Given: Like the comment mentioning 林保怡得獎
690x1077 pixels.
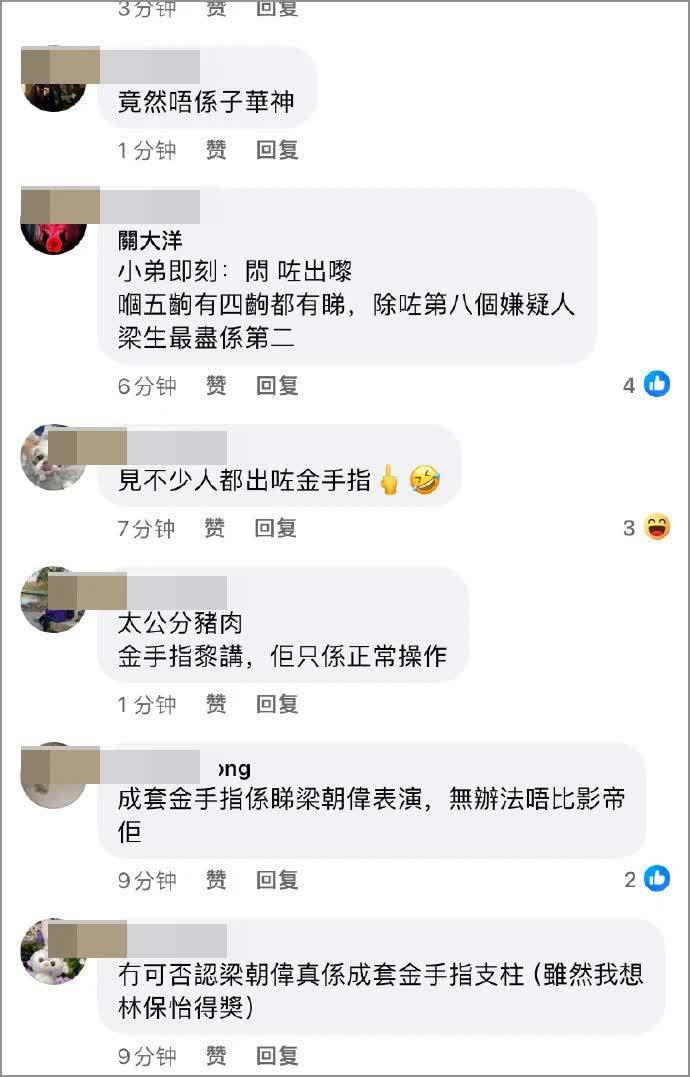Looking at the screenshot, I should click(x=216, y=1055).
